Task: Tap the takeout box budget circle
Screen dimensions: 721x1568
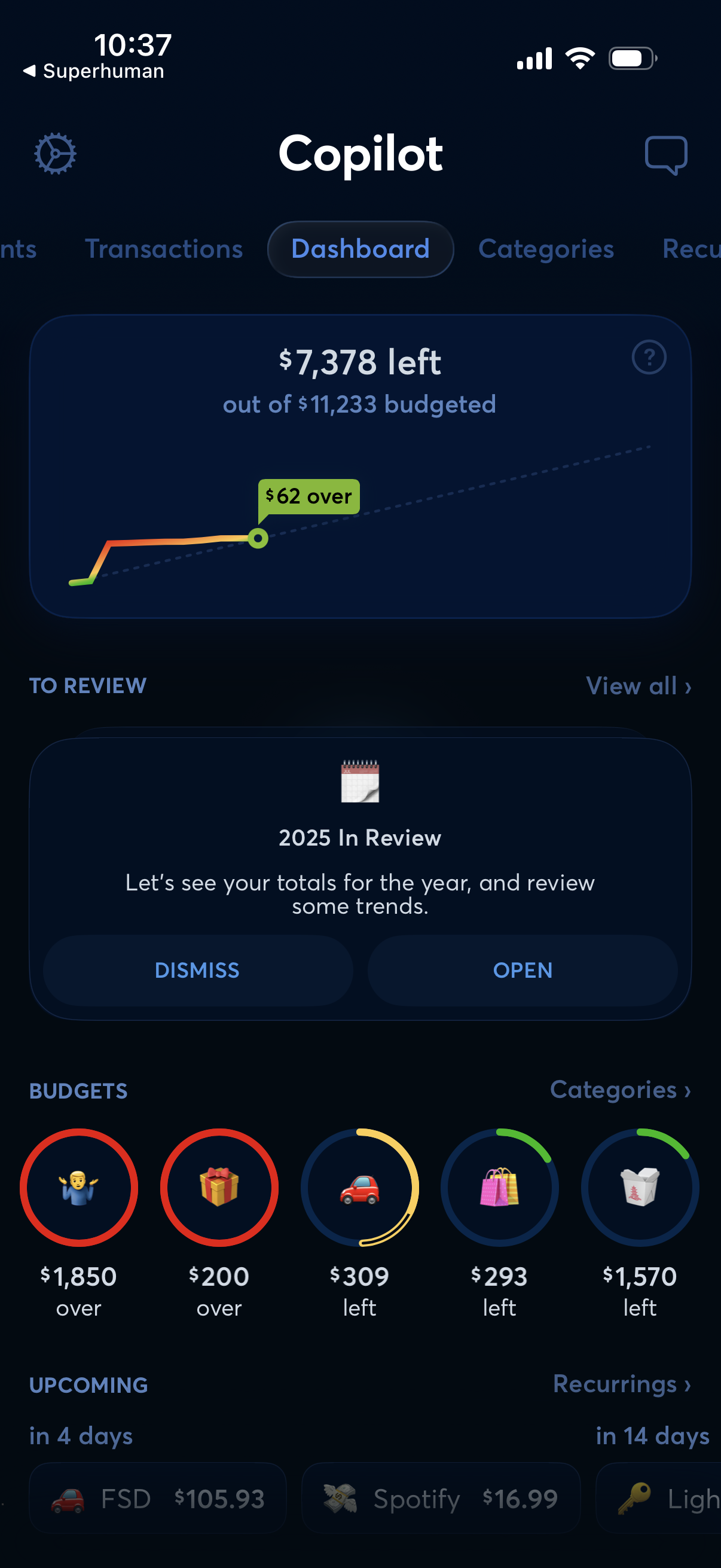Action: [x=640, y=1186]
